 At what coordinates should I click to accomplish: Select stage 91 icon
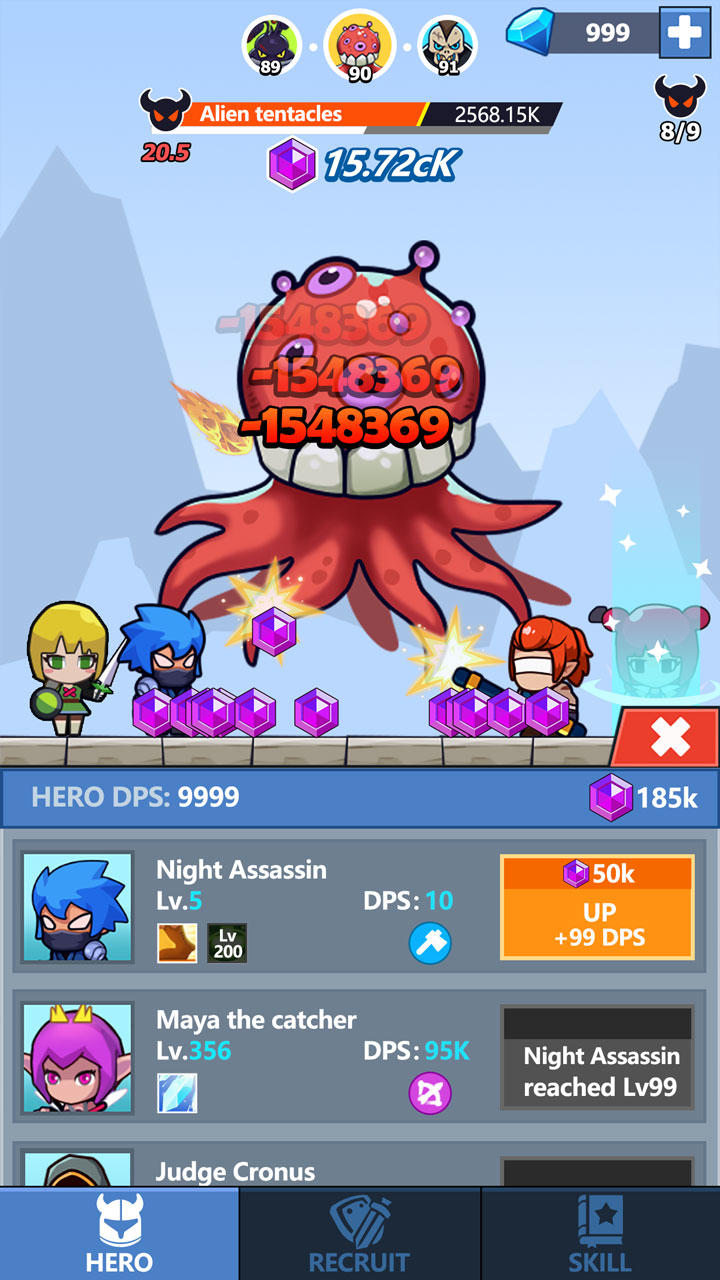(x=447, y=47)
